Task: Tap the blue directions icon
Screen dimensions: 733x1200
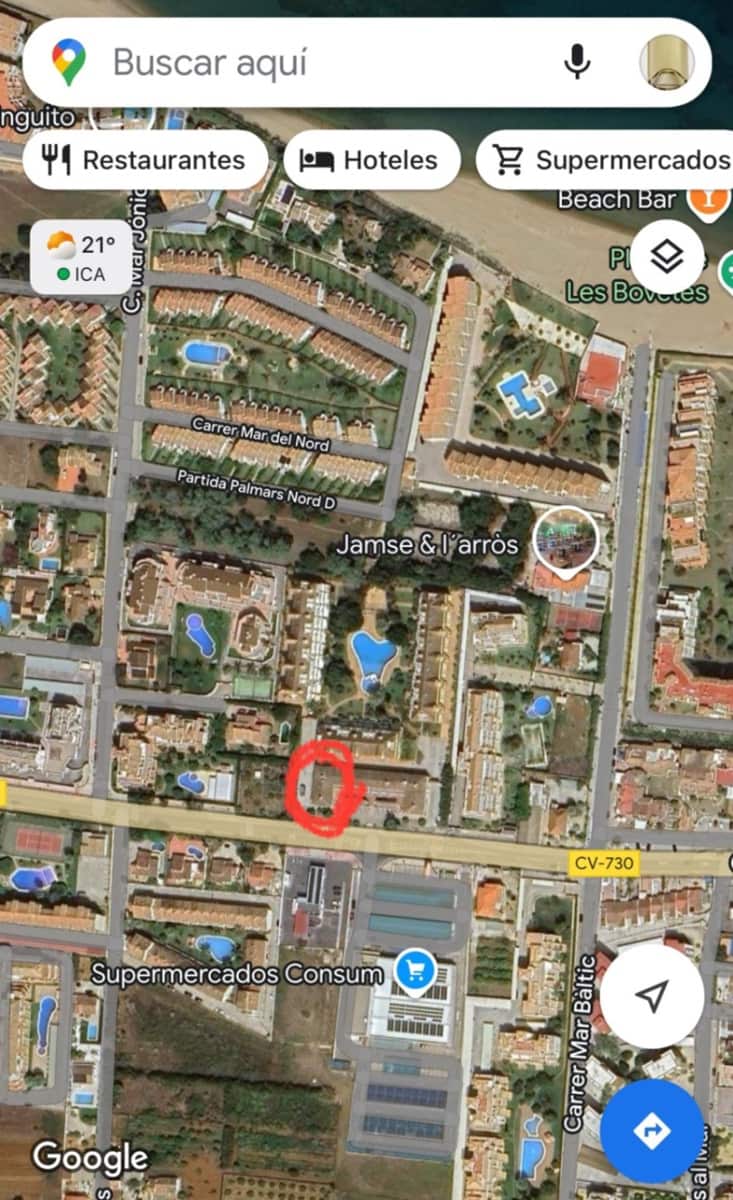Action: pyautogui.click(x=651, y=1130)
